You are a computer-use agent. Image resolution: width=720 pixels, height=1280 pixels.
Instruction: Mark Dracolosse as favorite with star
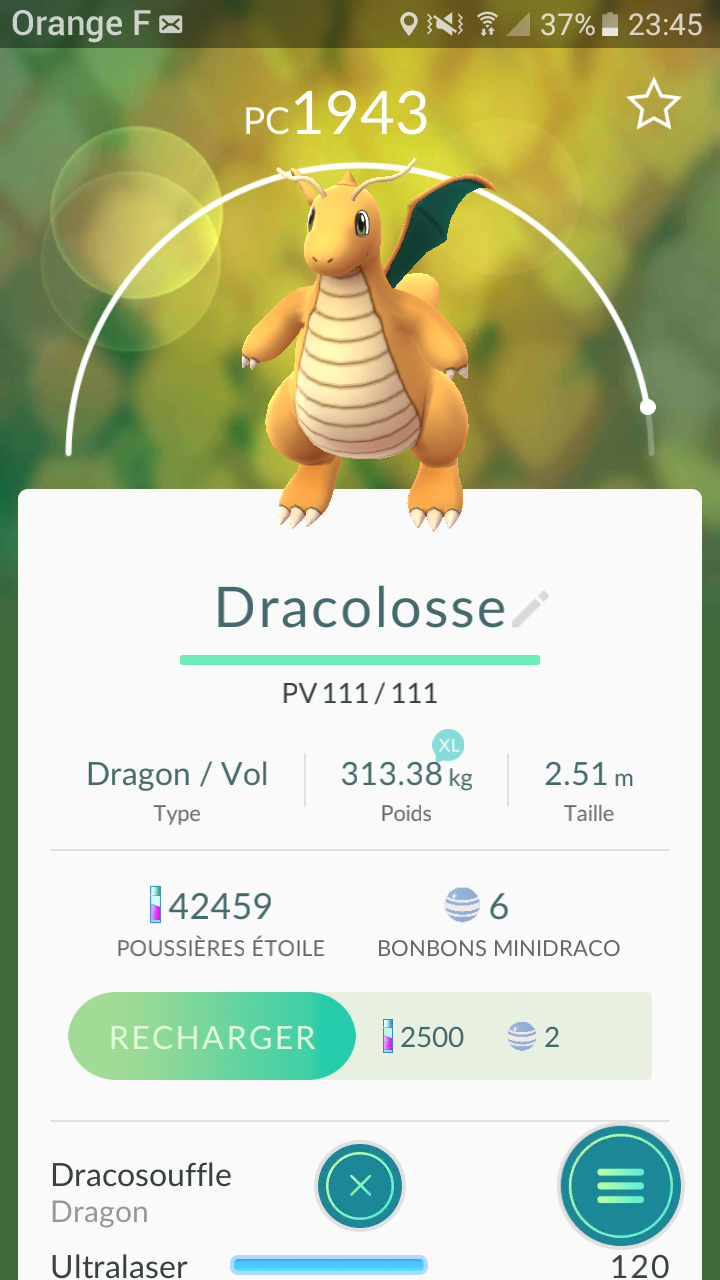[x=653, y=106]
